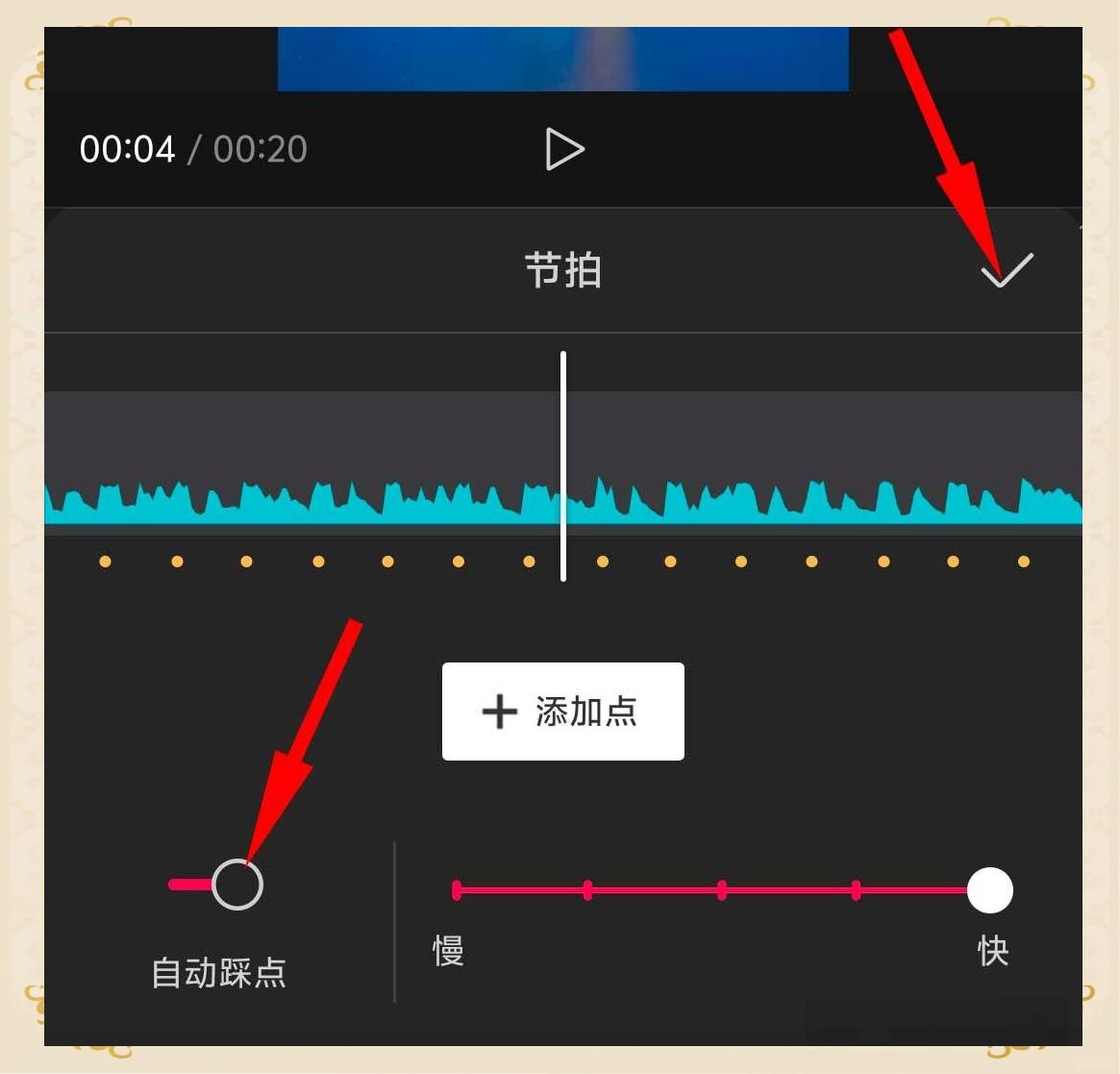The width and height of the screenshot is (1120, 1074).
Task: Toggle the 自动踩点 auto beat switch
Action: pos(219,885)
